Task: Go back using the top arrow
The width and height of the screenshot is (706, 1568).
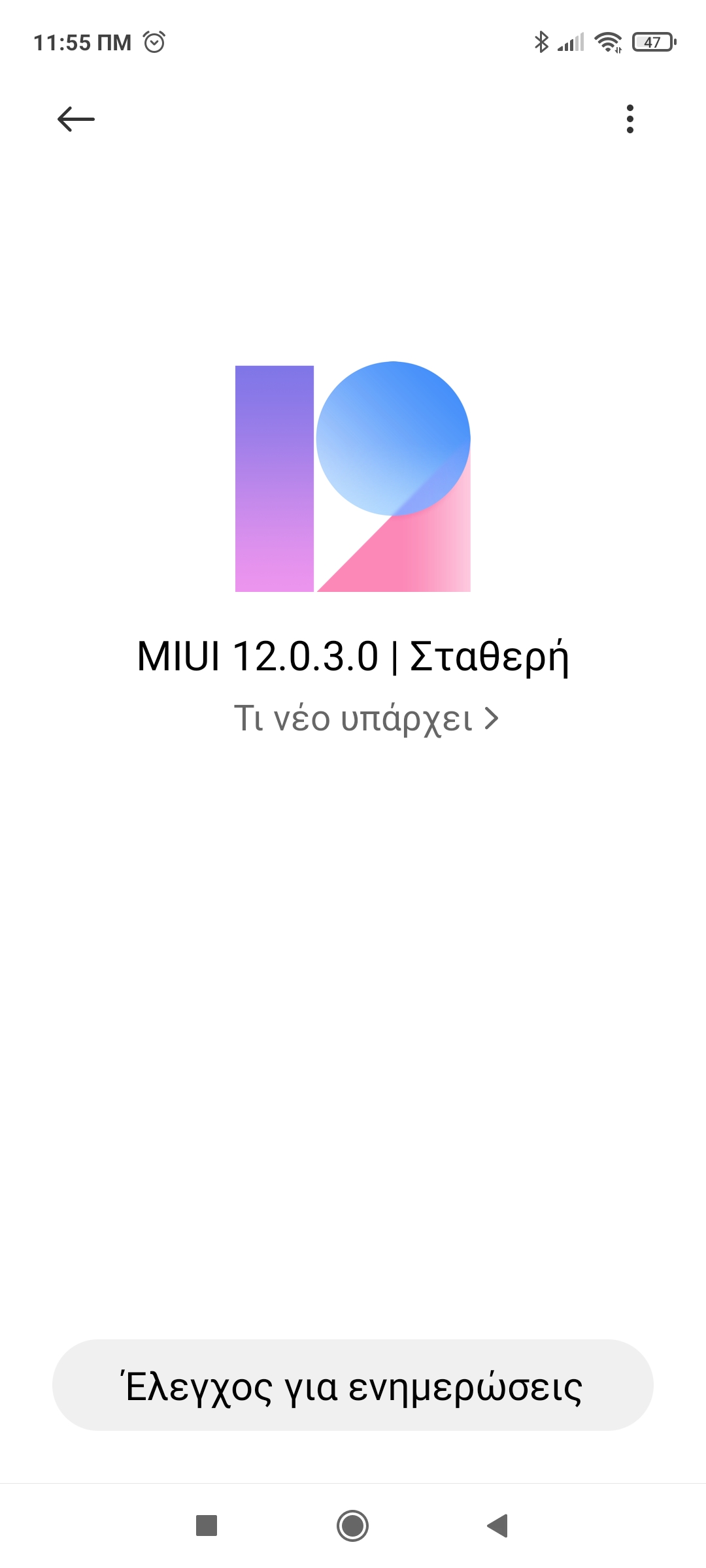Action: pos(76,119)
